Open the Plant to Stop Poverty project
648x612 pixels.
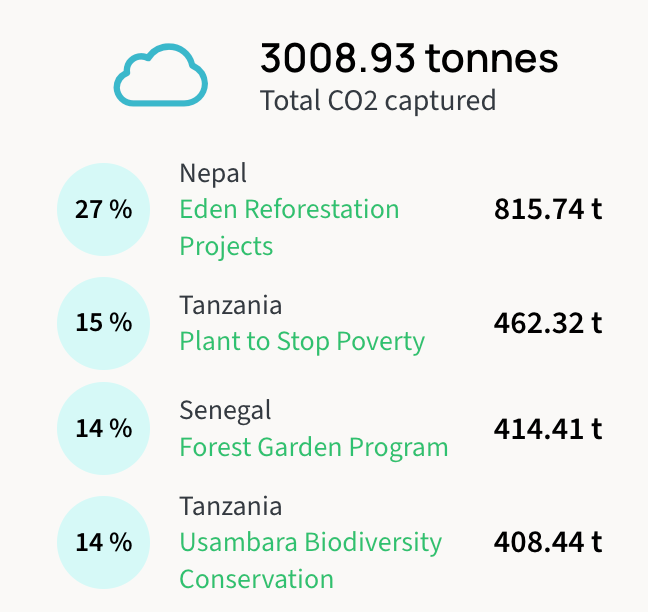point(302,342)
